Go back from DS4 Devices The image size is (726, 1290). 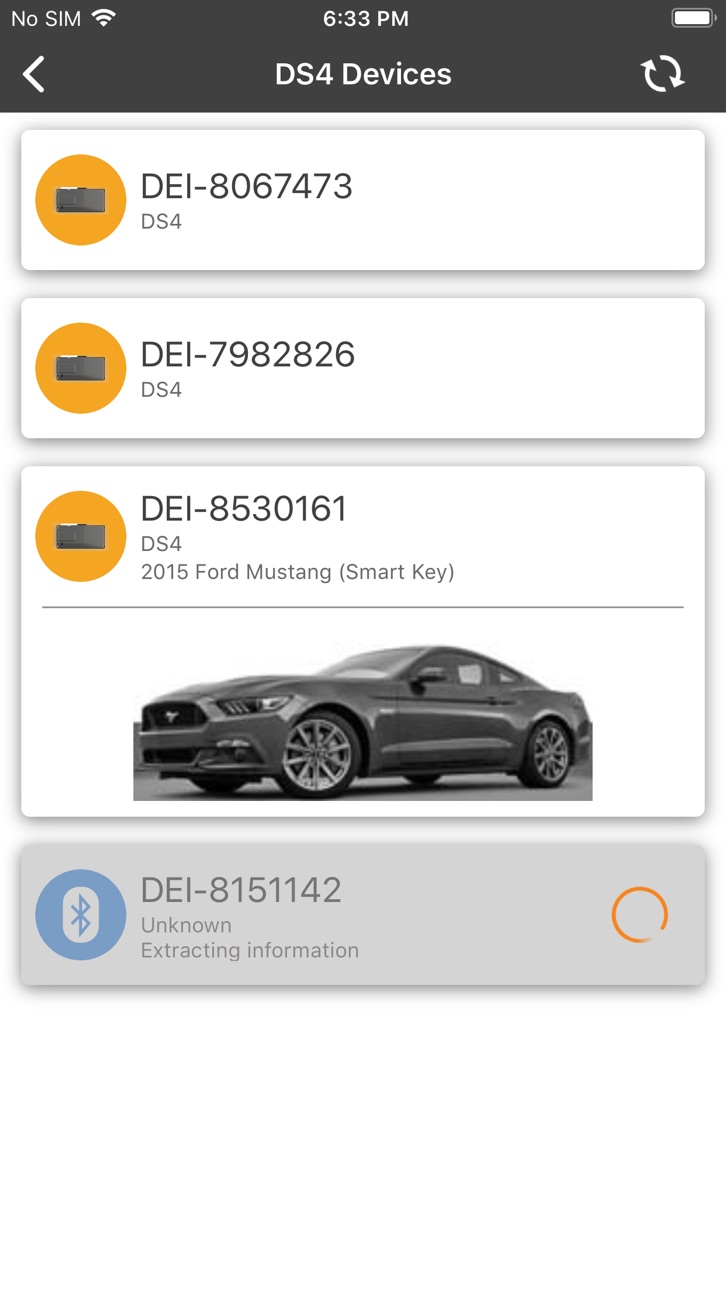tap(34, 74)
